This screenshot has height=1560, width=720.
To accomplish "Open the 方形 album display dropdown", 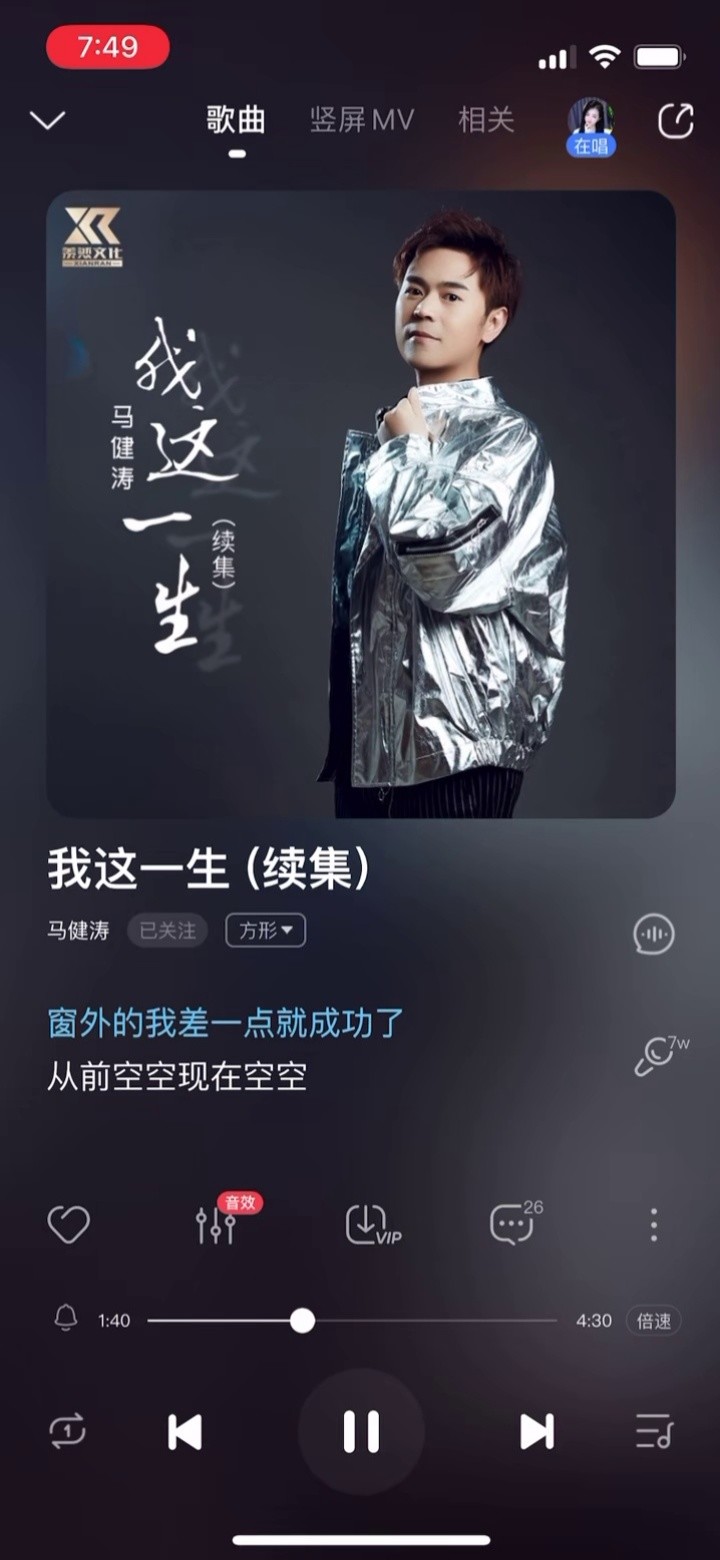I will tap(264, 931).
